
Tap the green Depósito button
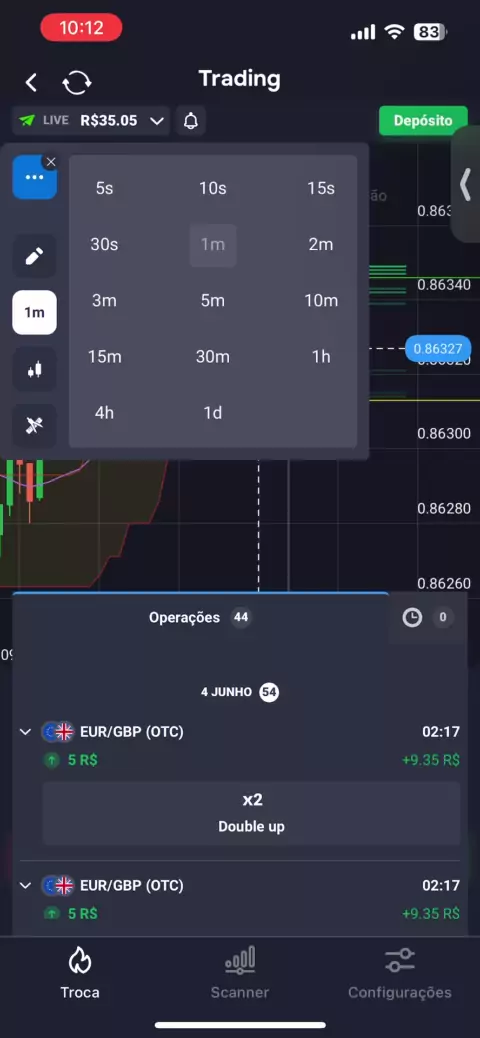423,120
